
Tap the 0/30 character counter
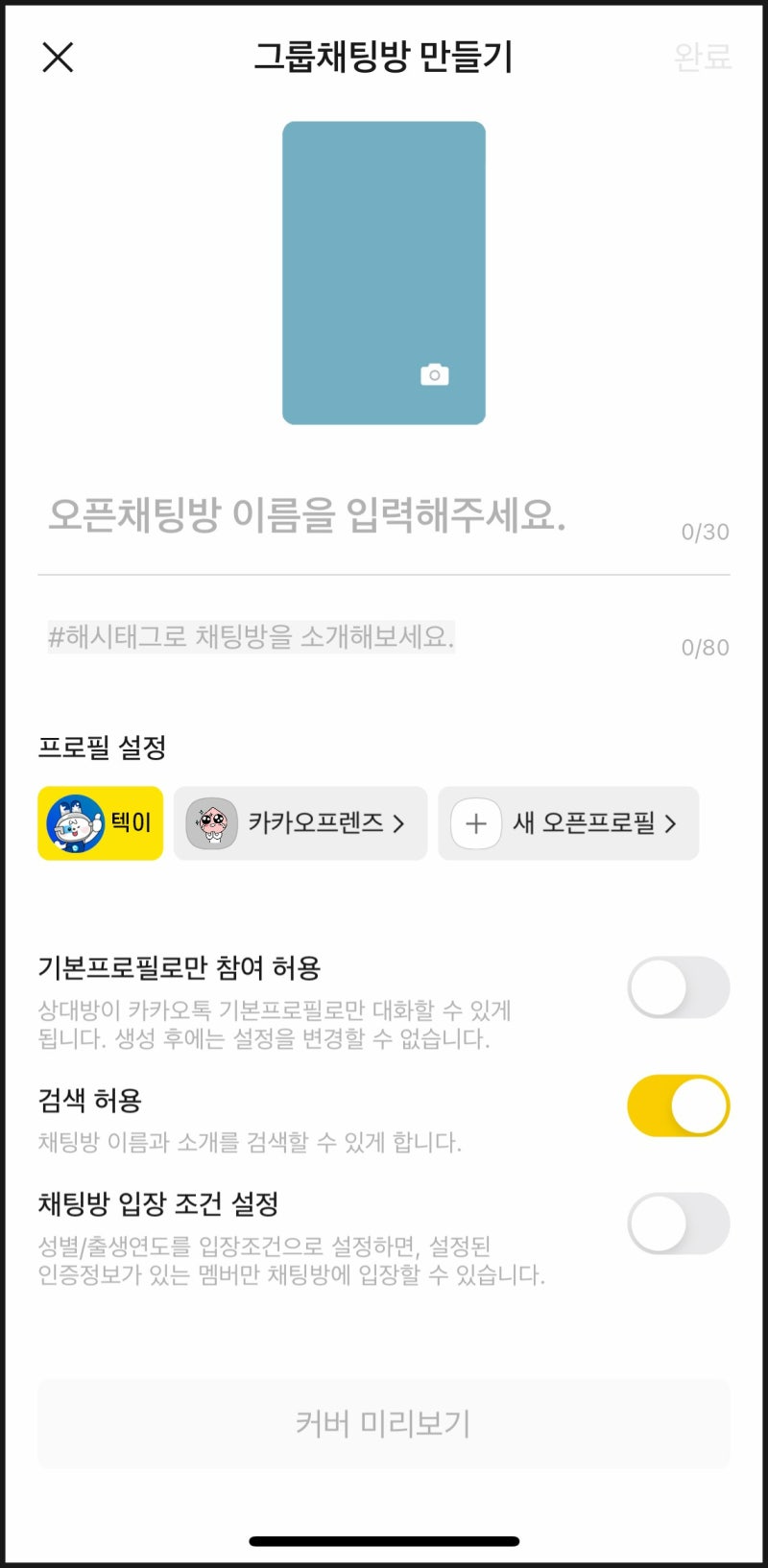pos(701,532)
